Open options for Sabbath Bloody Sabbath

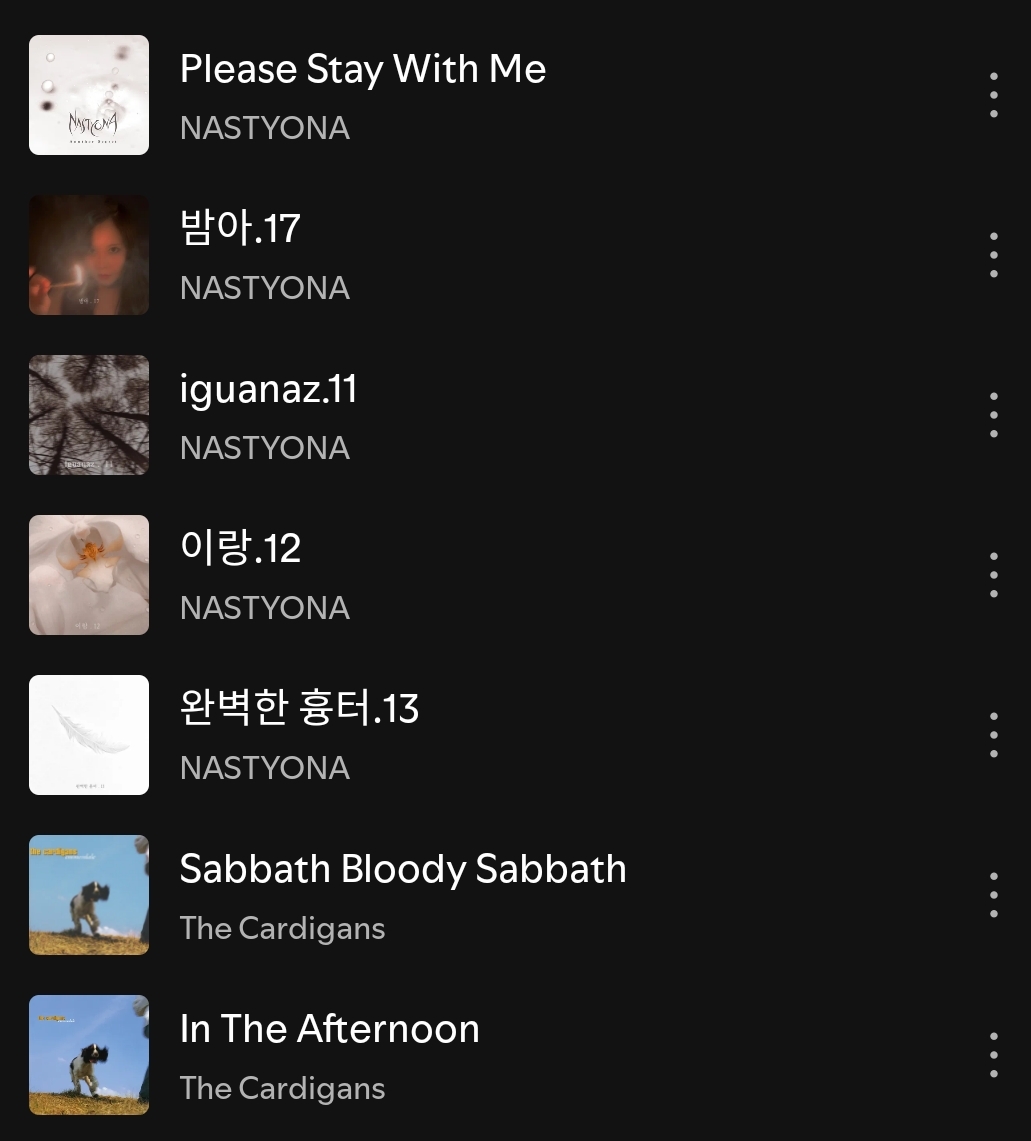tap(993, 895)
